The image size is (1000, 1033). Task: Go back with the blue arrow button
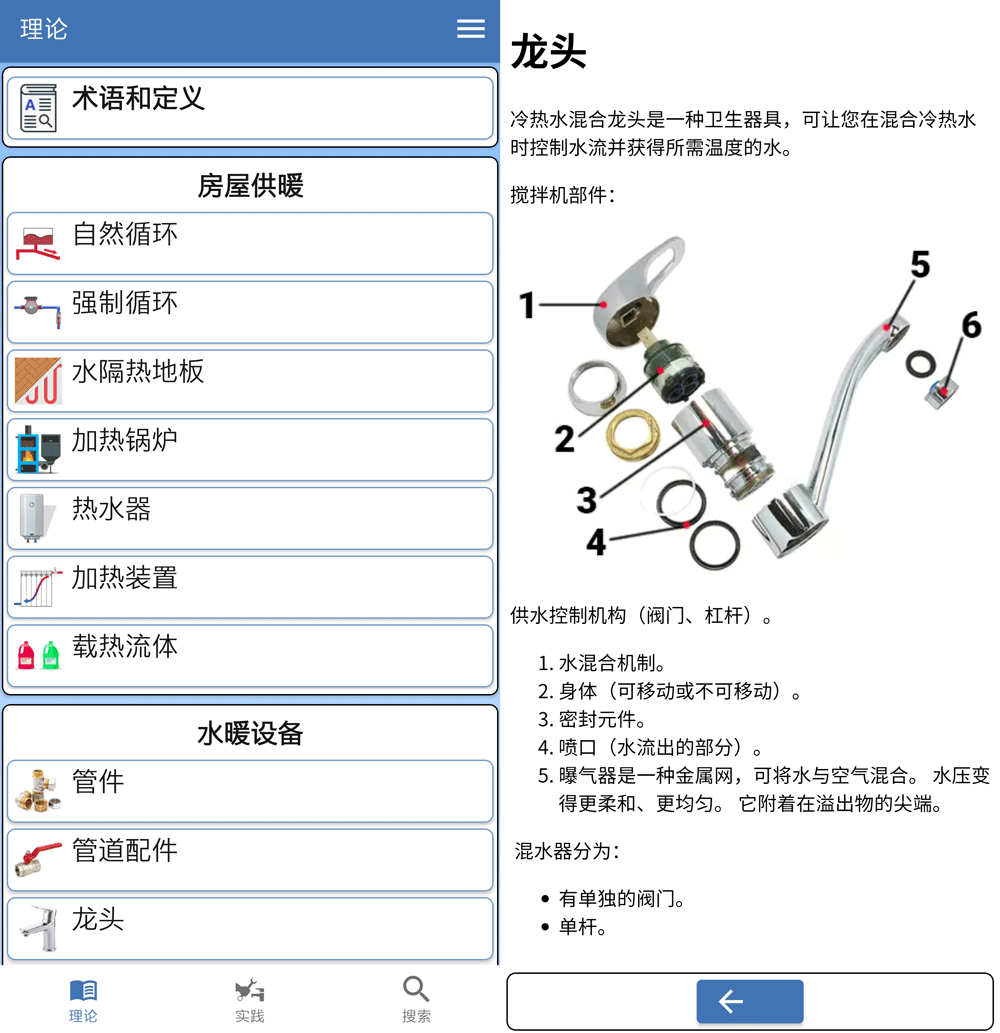tap(750, 1001)
